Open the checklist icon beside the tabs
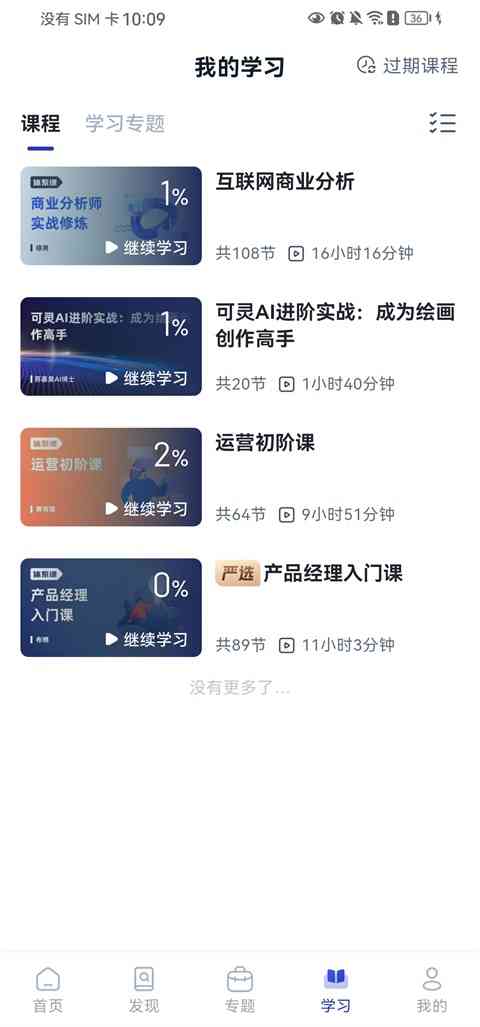 [442, 122]
